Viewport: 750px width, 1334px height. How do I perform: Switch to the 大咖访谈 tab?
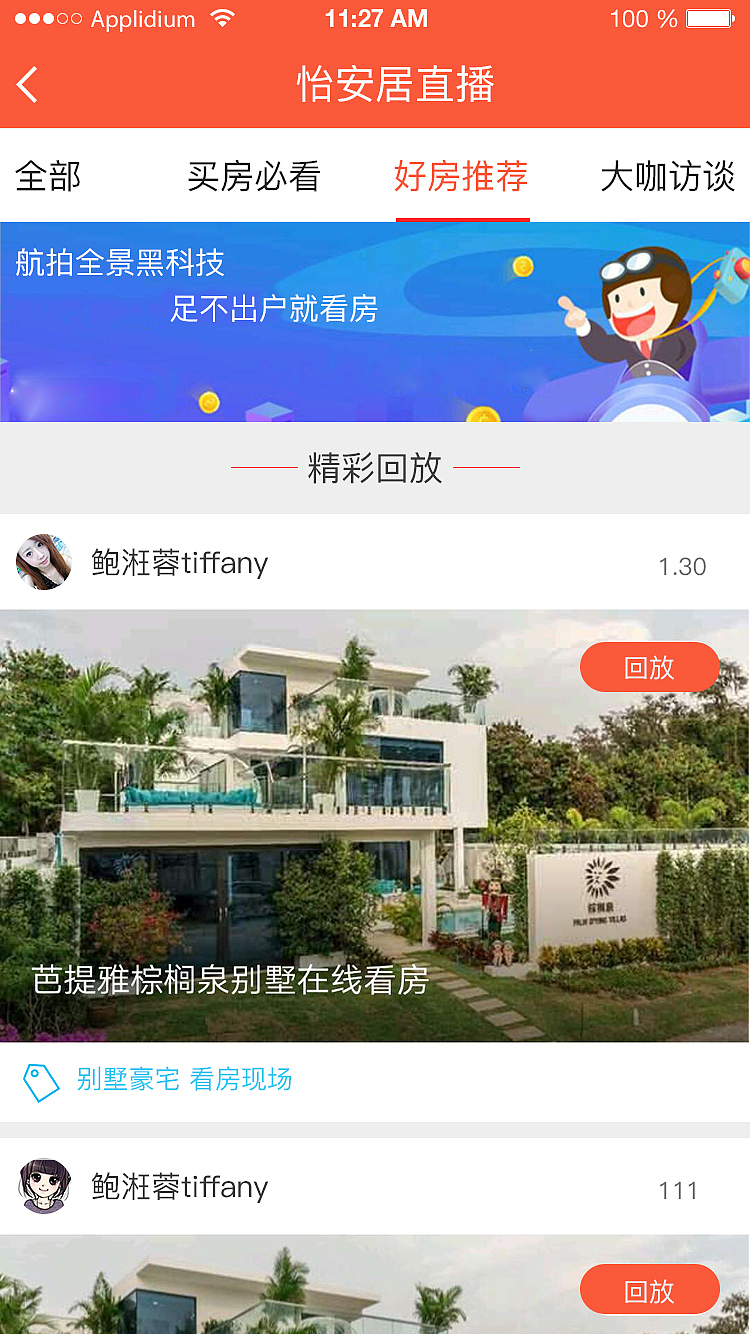click(668, 177)
